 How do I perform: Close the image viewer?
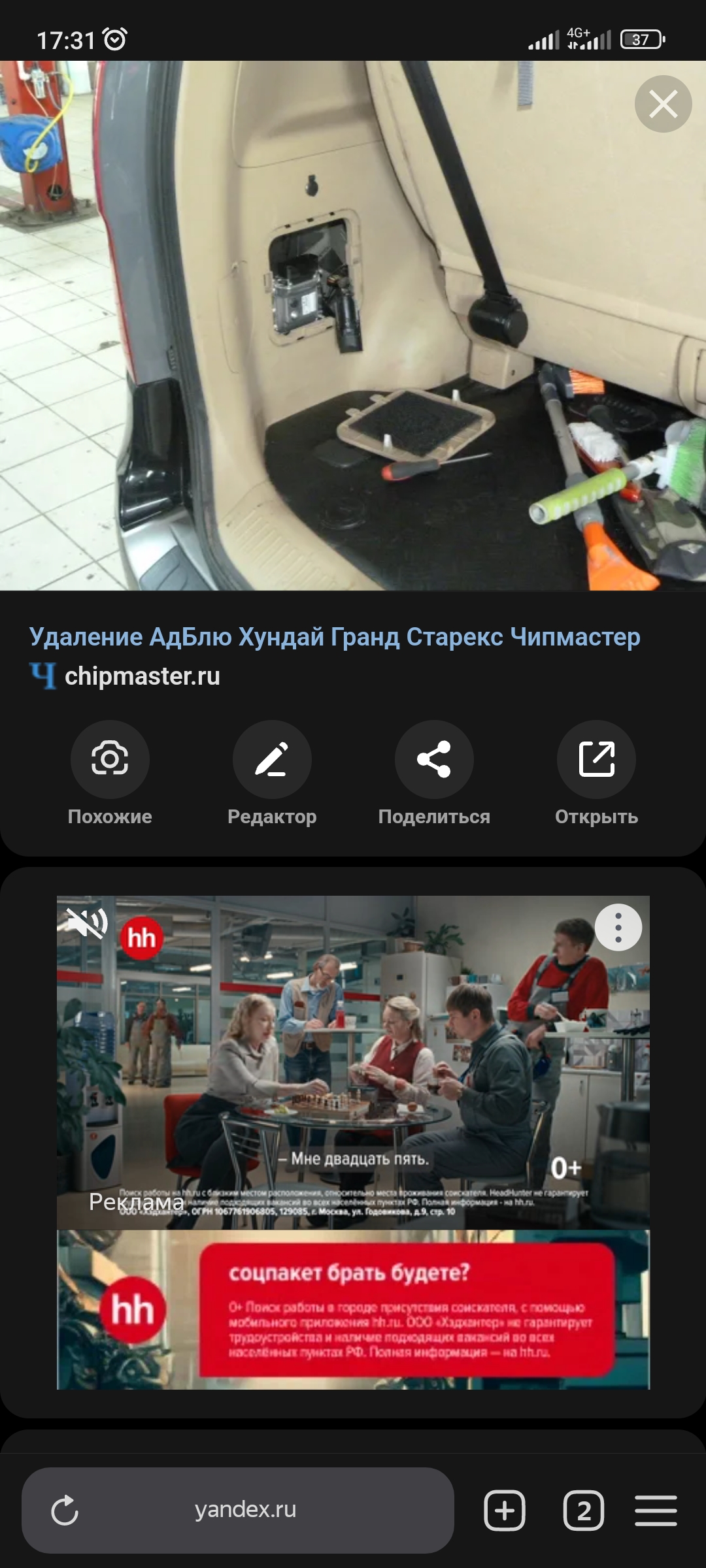[x=663, y=104]
